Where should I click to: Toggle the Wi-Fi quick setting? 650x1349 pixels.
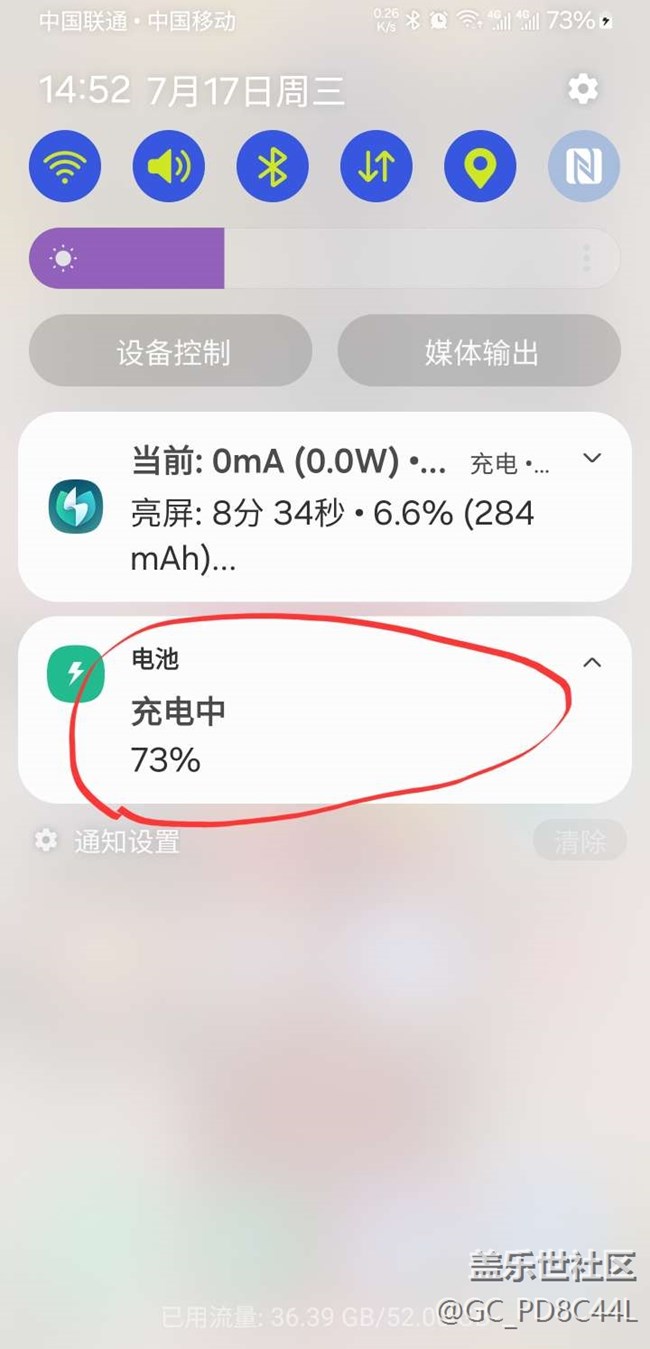click(x=65, y=167)
